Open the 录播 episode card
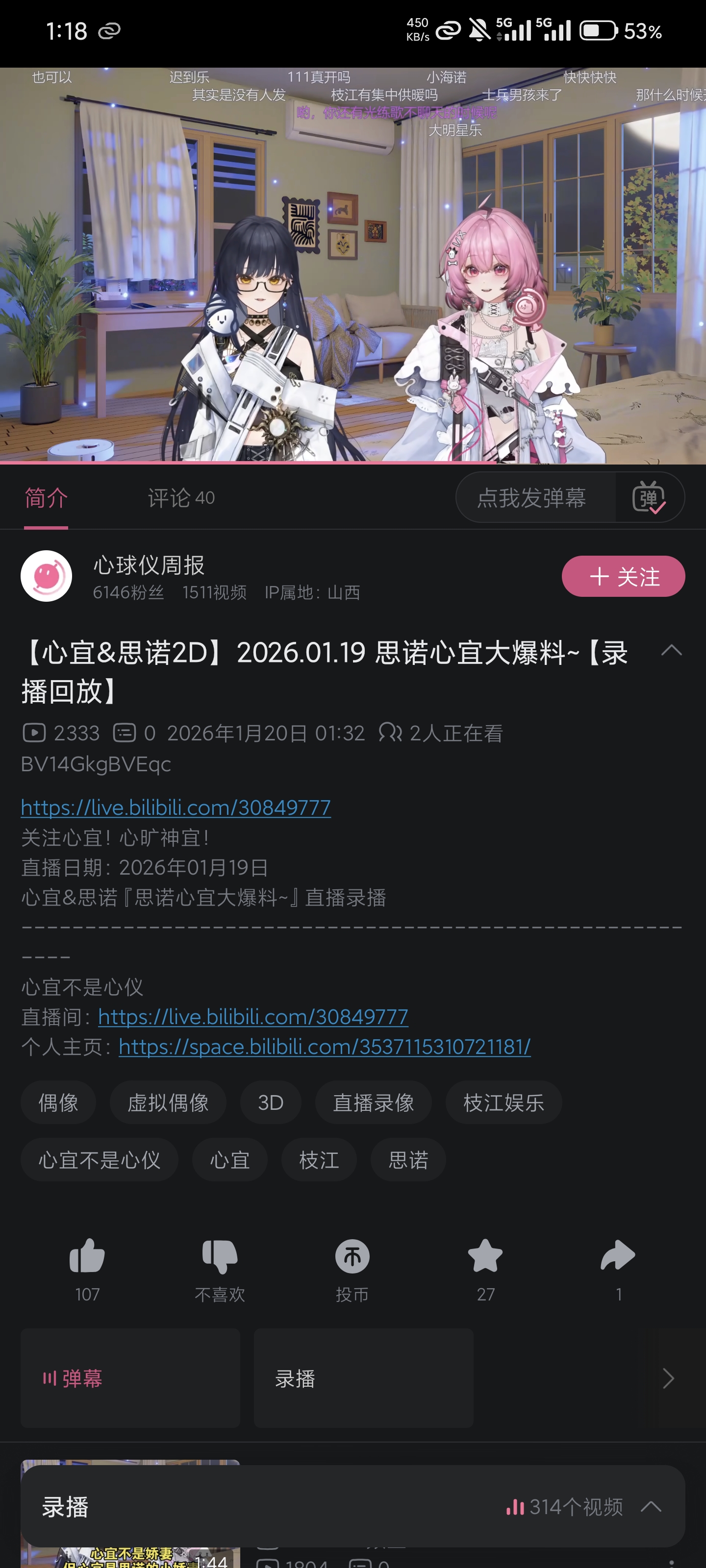This screenshot has width=706, height=1568. tap(363, 1378)
